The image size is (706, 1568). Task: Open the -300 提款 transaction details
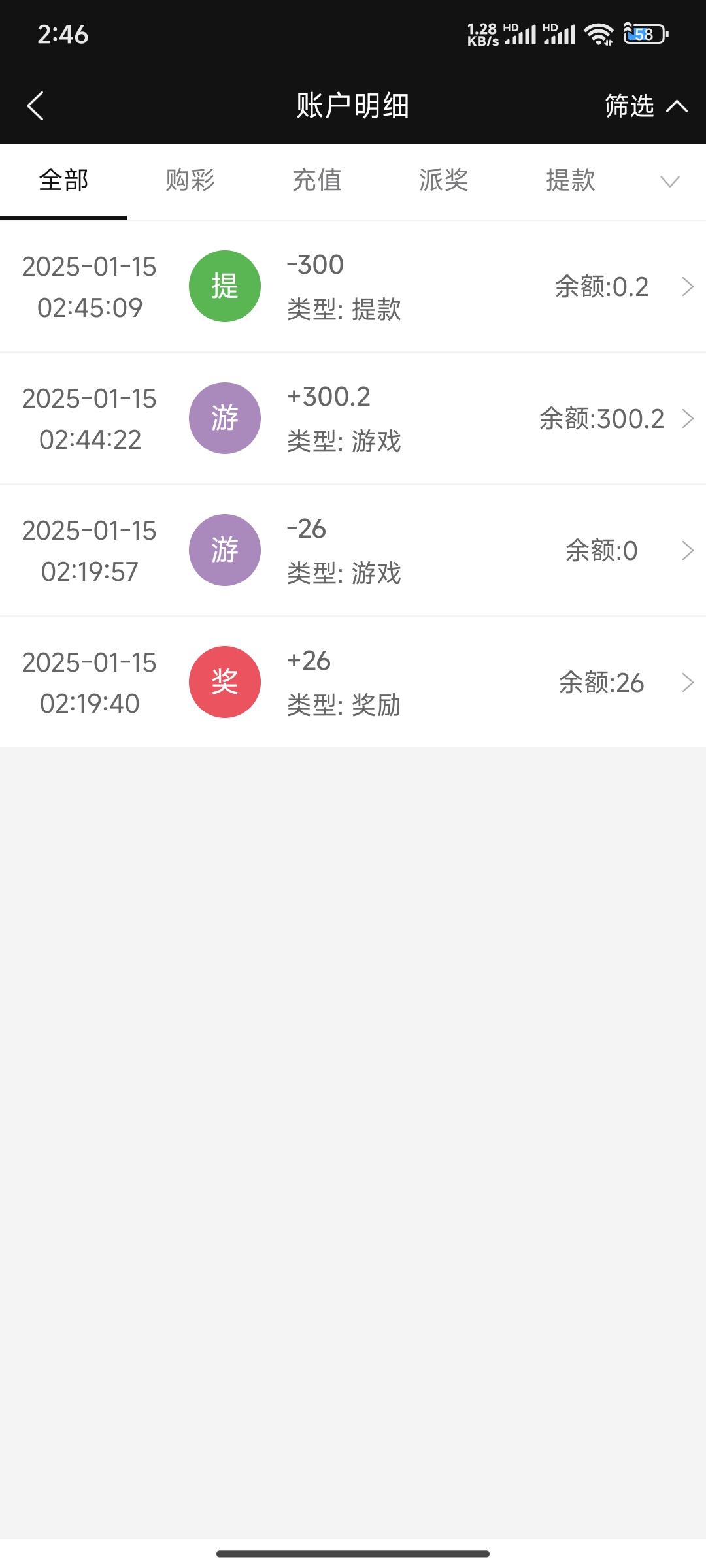pyautogui.click(x=353, y=287)
